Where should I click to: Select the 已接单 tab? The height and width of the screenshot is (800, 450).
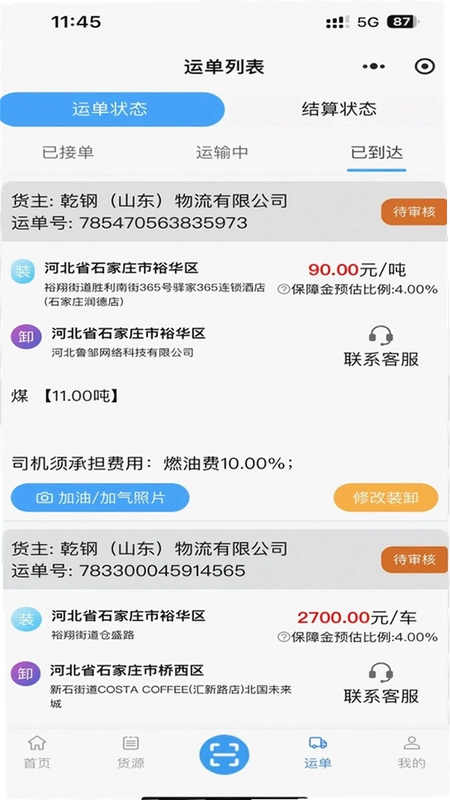(x=68, y=153)
